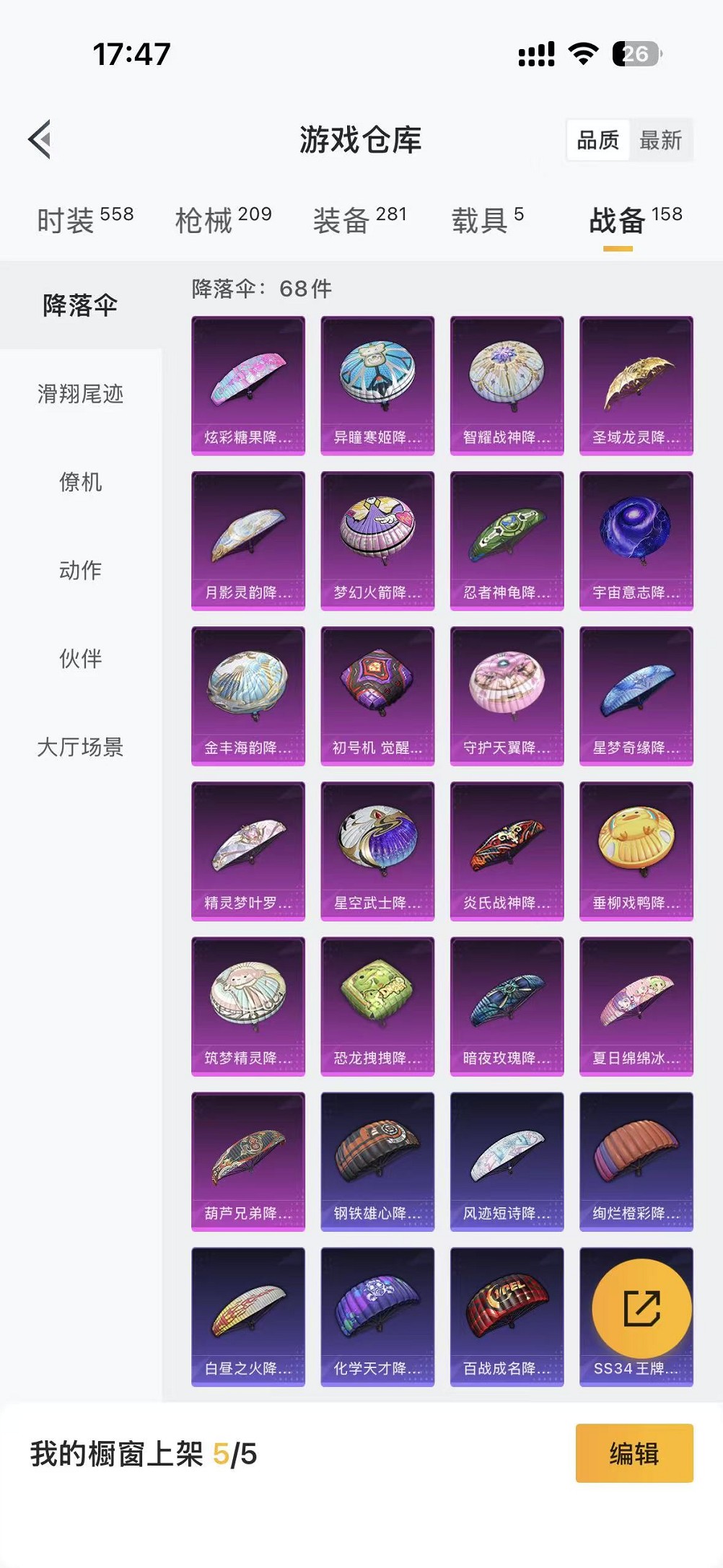Select the 装备 tab
Image resolution: width=723 pixels, height=1568 pixels.
(359, 219)
